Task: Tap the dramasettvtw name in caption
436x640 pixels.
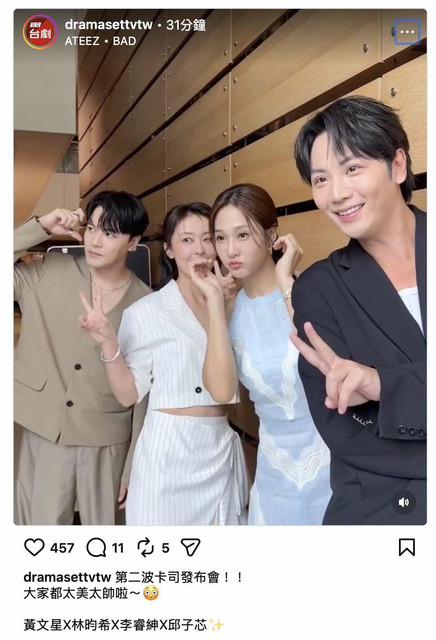Action: pos(67,577)
